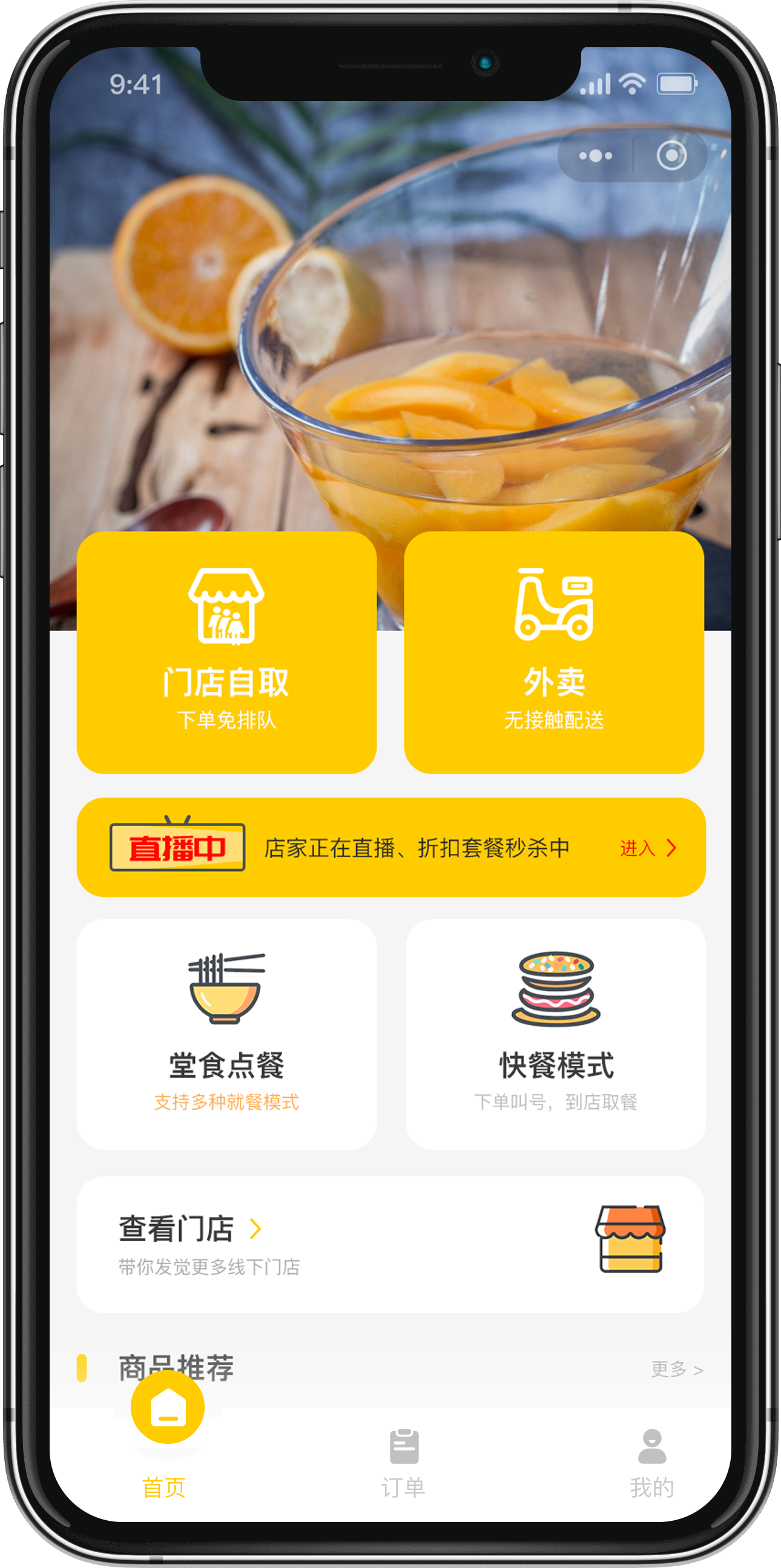Image resolution: width=781 pixels, height=1568 pixels.
Task: Choose 外卖 delivery ordering
Action: 554,652
